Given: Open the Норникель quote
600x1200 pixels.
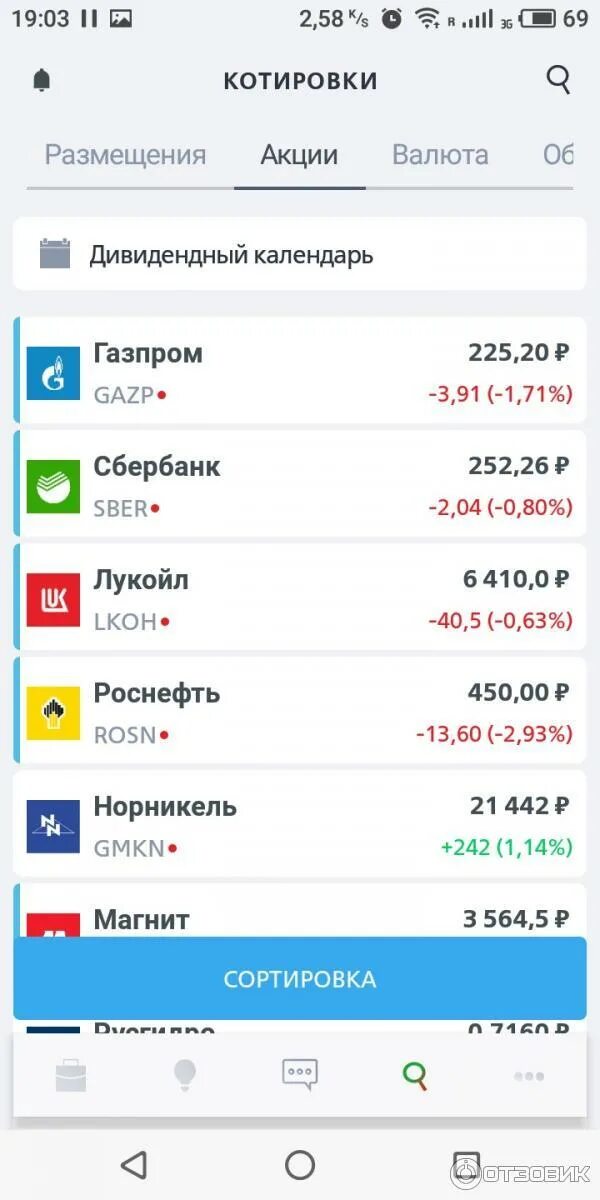Looking at the screenshot, I should tap(300, 824).
